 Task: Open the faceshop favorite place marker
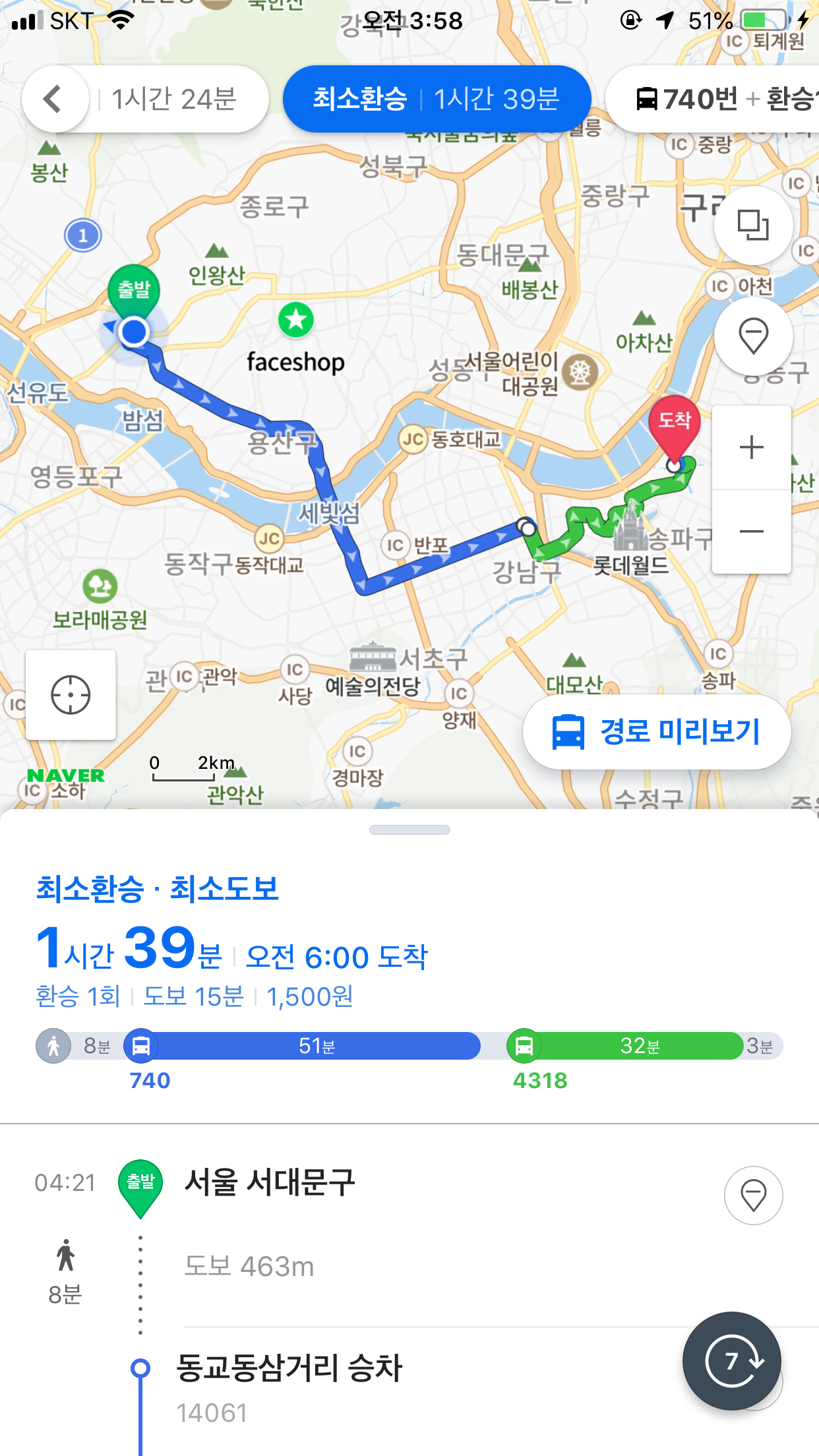296,320
